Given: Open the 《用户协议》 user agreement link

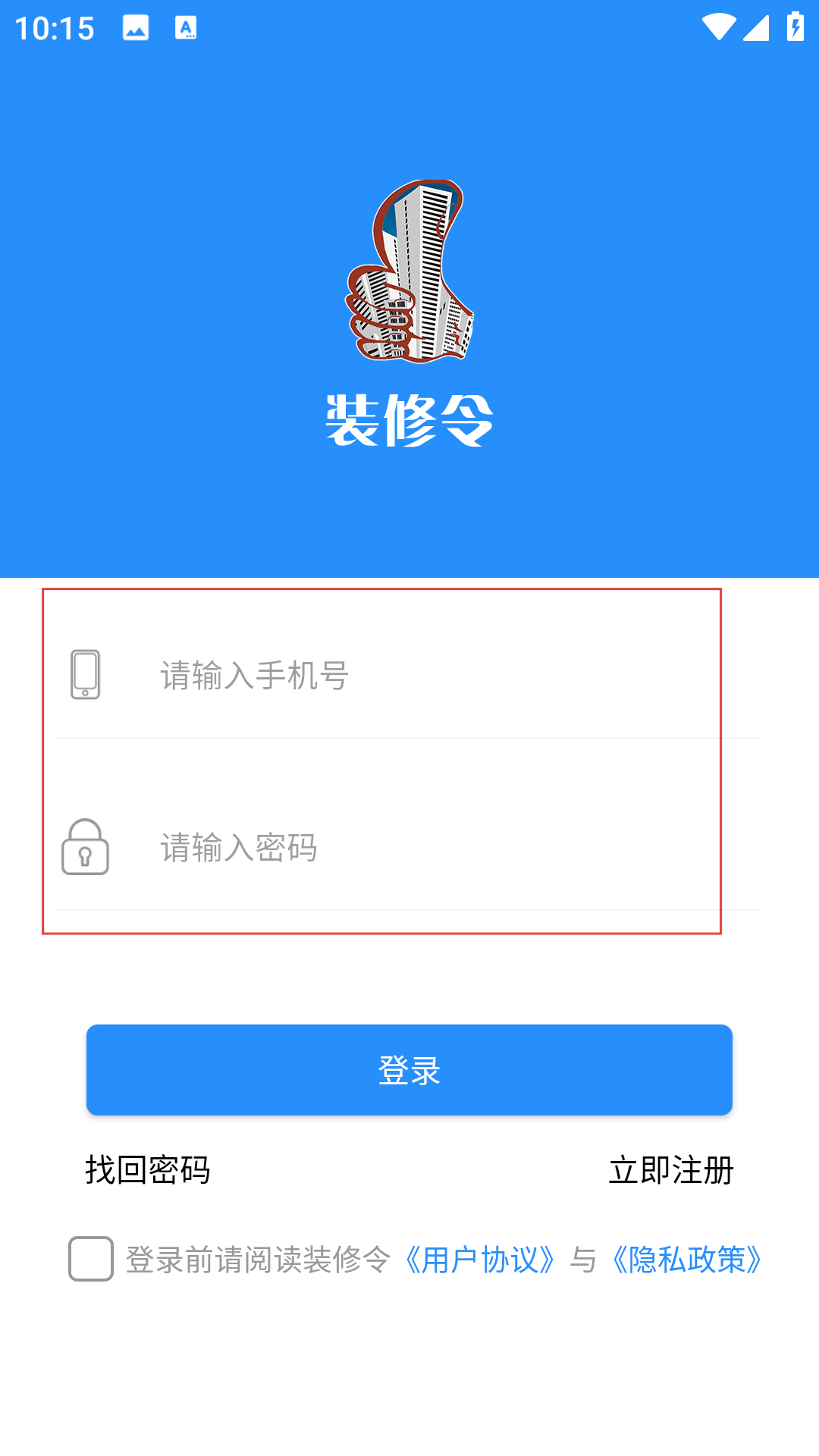Looking at the screenshot, I should (481, 1260).
